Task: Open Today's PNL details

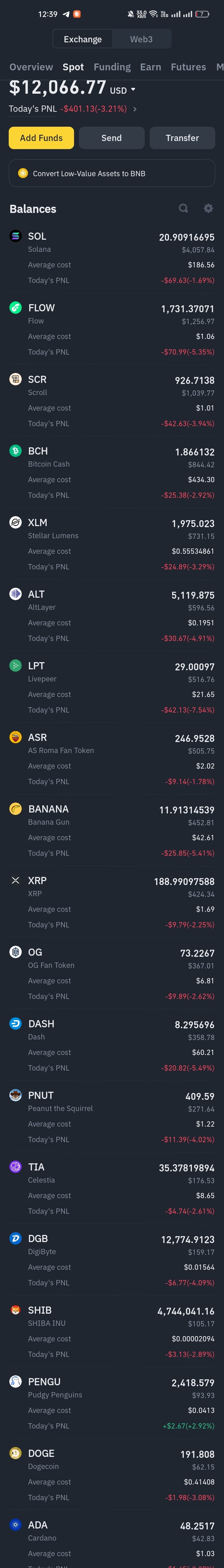Action: click(72, 109)
